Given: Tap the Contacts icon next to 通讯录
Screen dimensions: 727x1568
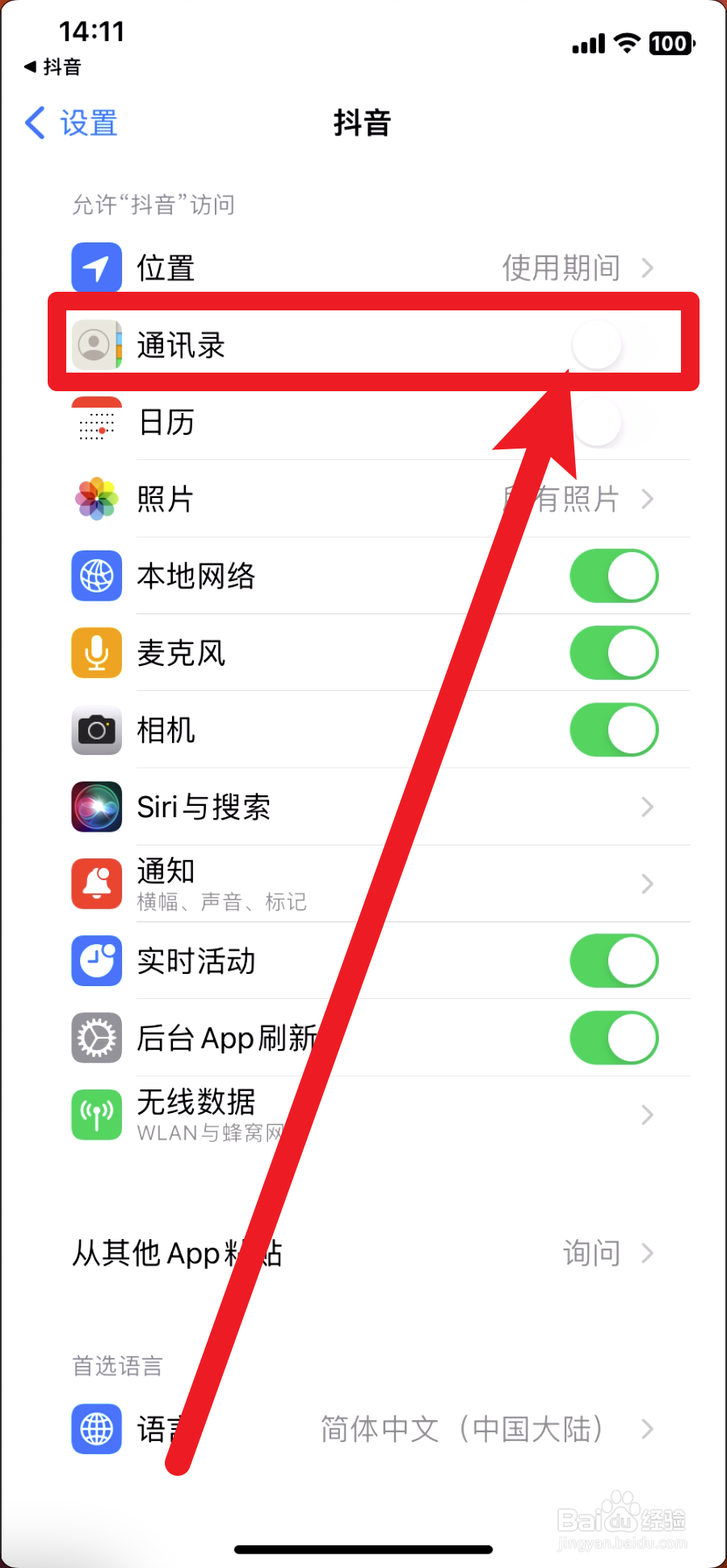Looking at the screenshot, I should coord(96,344).
